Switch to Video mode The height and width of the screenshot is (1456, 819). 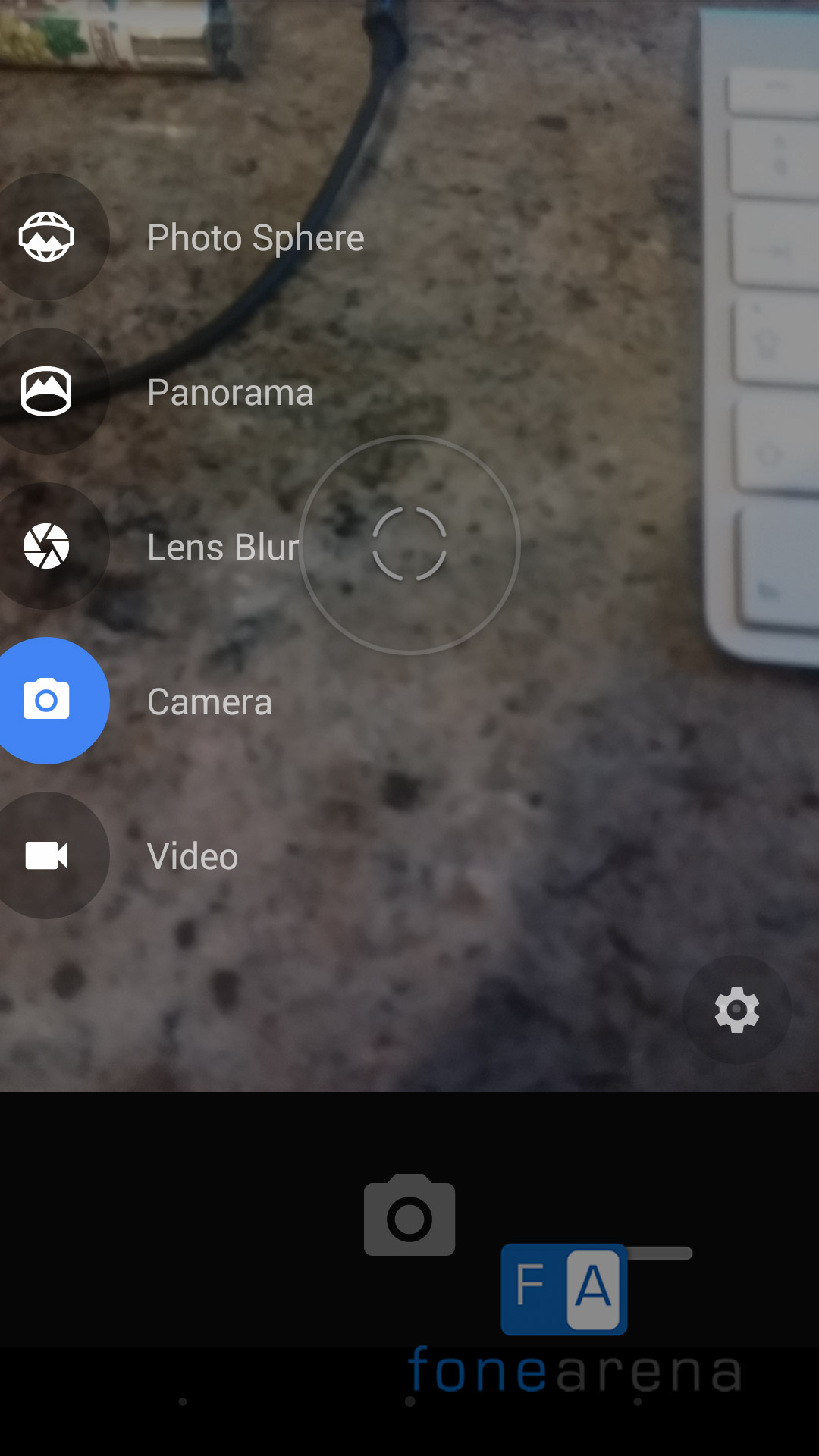click(x=47, y=855)
